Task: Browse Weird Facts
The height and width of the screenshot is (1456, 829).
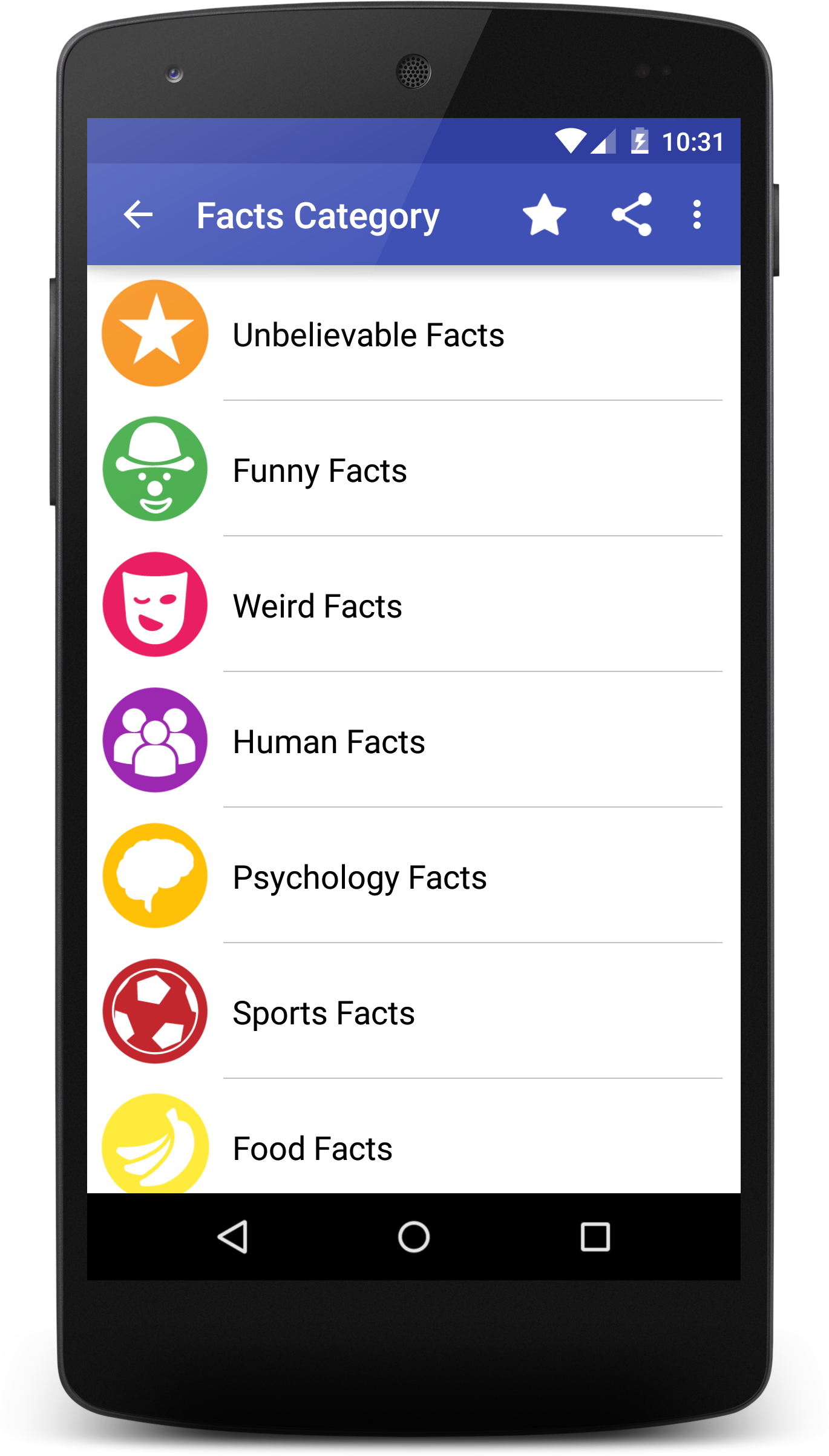Action: pyautogui.click(x=414, y=605)
